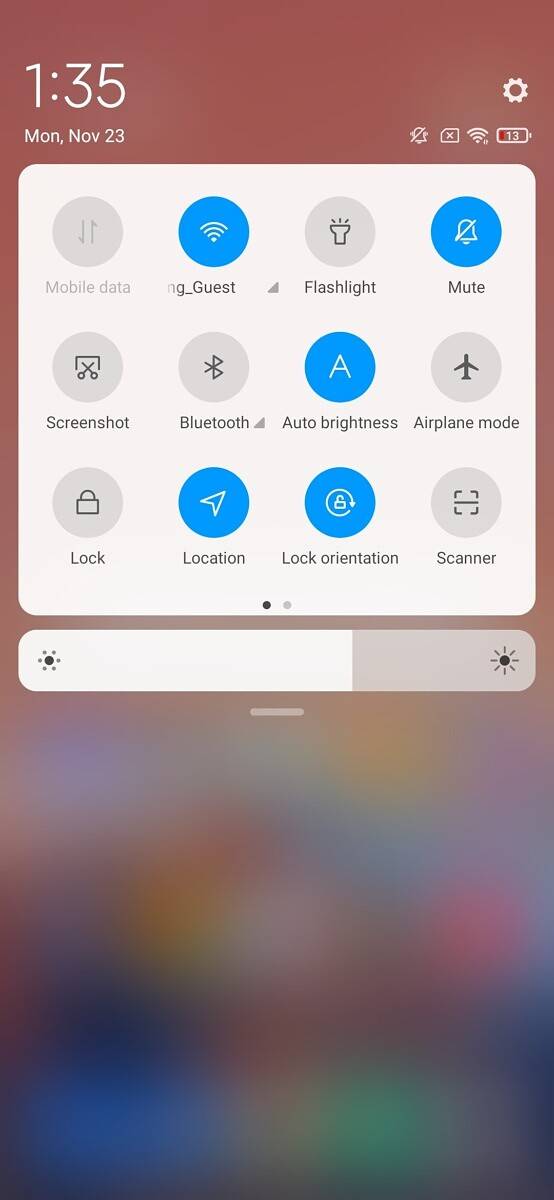Tap the Lock tile
The width and height of the screenshot is (554, 1200).
point(88,503)
